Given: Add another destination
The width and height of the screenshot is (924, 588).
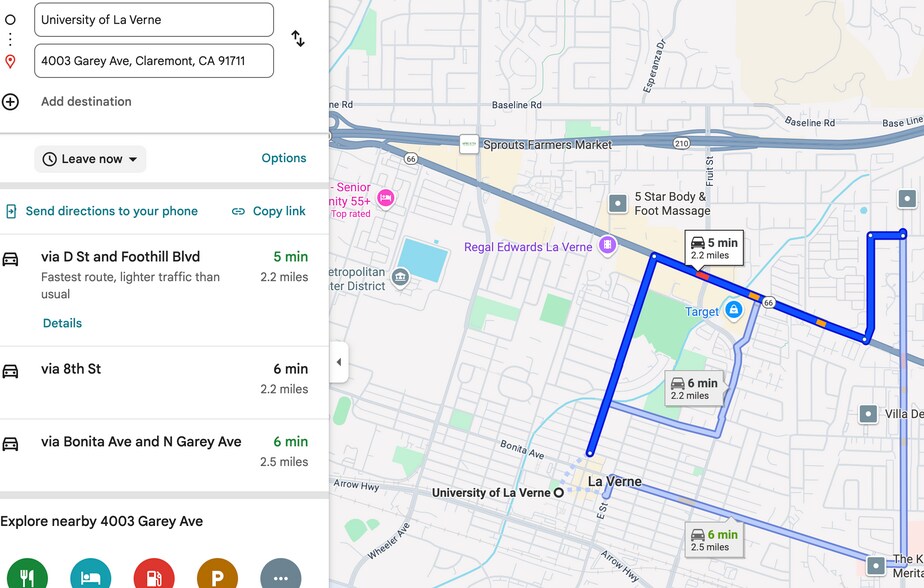Looking at the screenshot, I should 85,102.
